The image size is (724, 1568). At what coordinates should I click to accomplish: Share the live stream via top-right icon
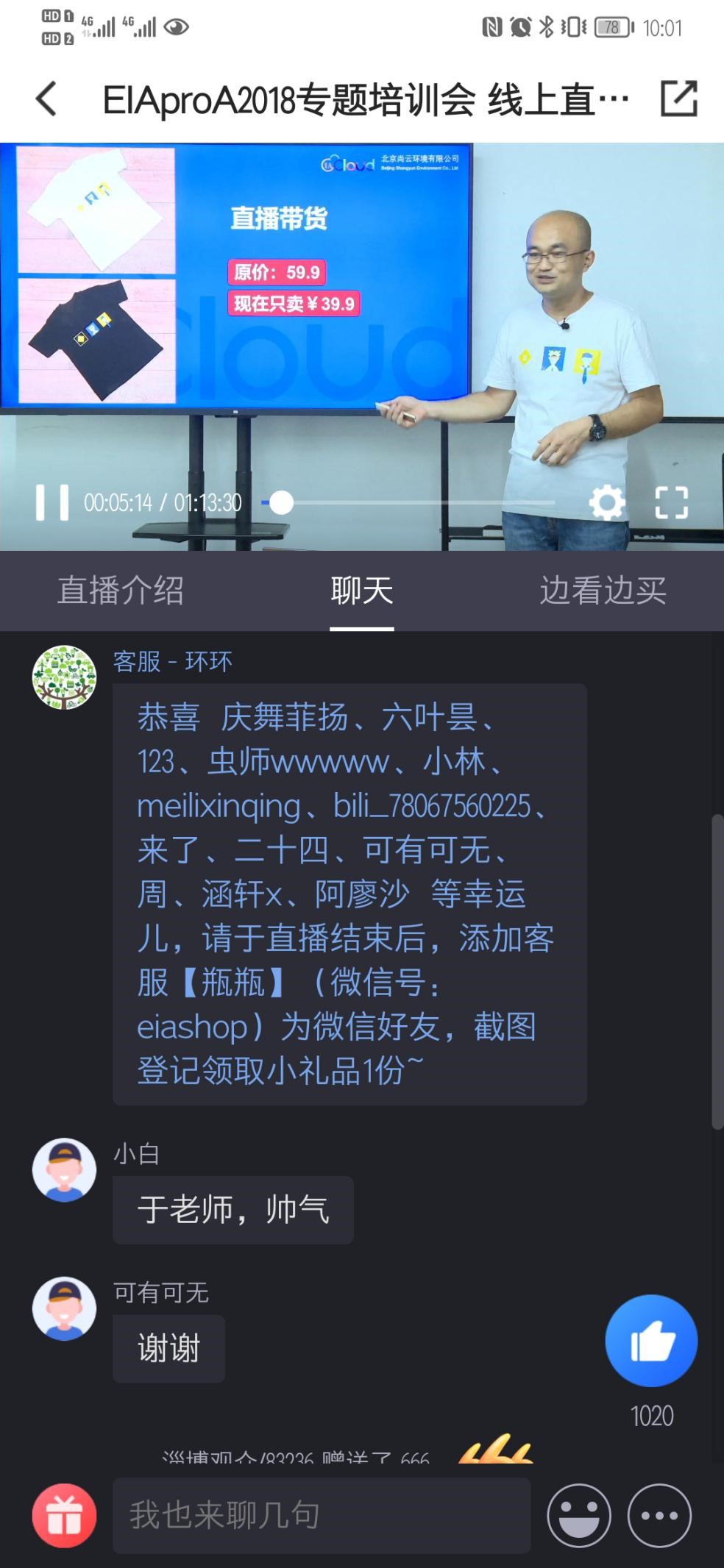(x=678, y=99)
